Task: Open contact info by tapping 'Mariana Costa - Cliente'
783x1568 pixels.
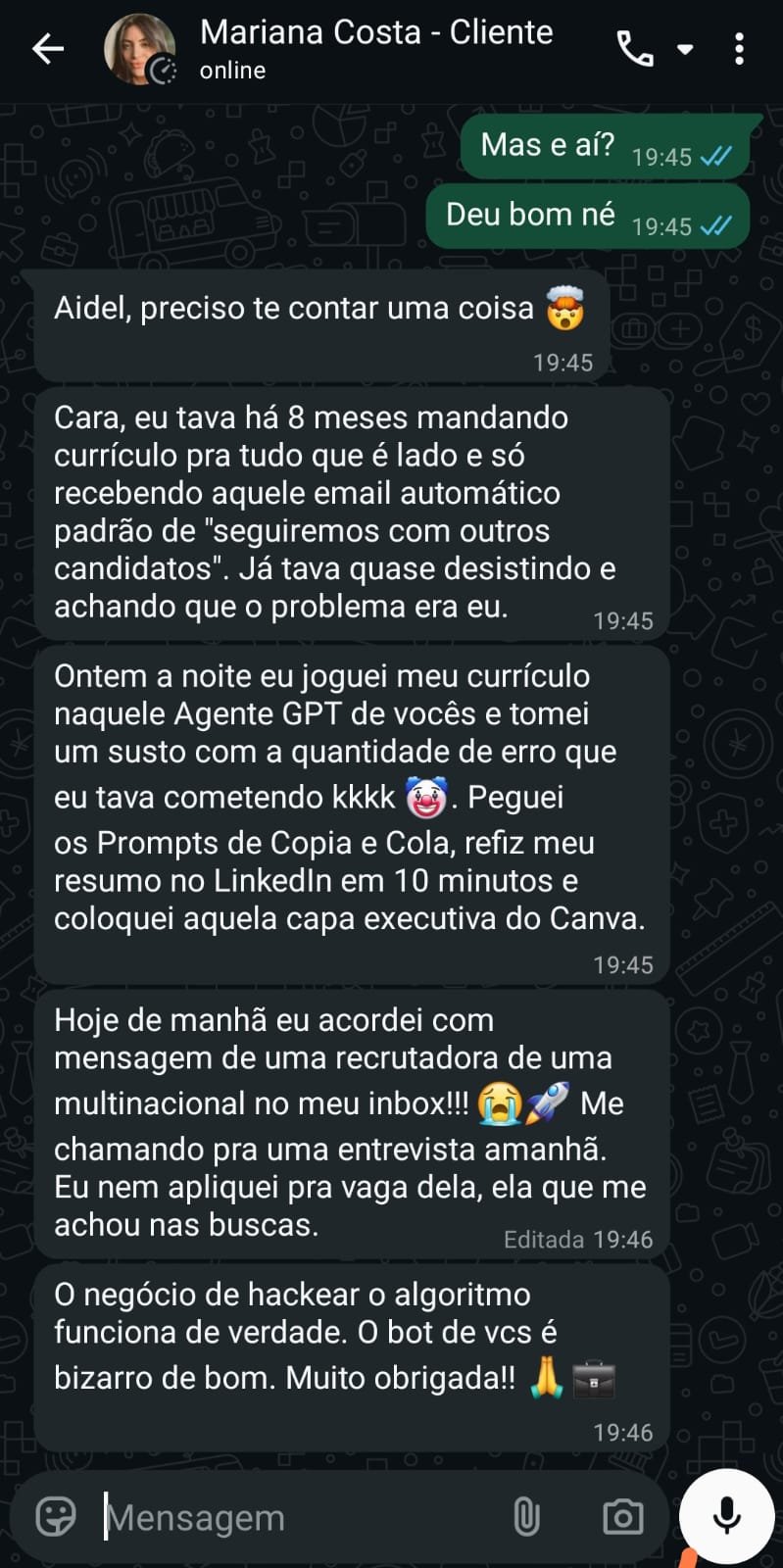Action: coord(378,31)
